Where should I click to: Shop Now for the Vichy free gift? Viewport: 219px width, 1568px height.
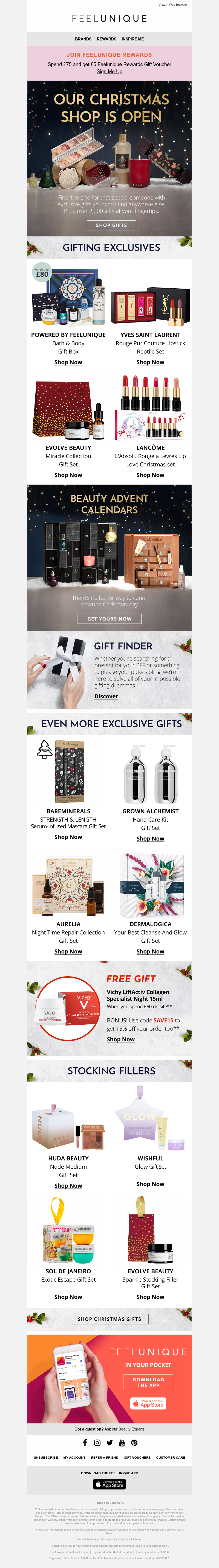click(x=121, y=1039)
